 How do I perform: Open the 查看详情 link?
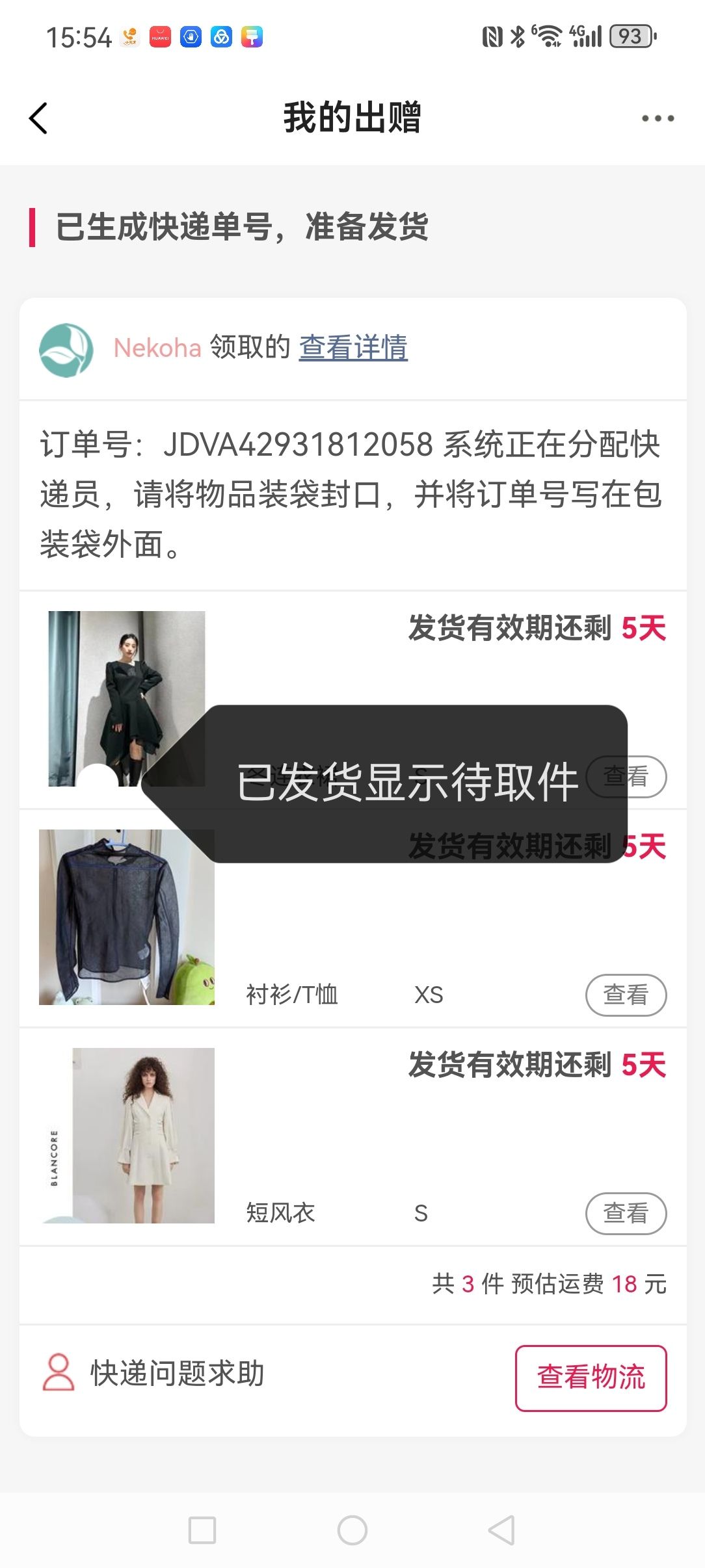(x=353, y=348)
